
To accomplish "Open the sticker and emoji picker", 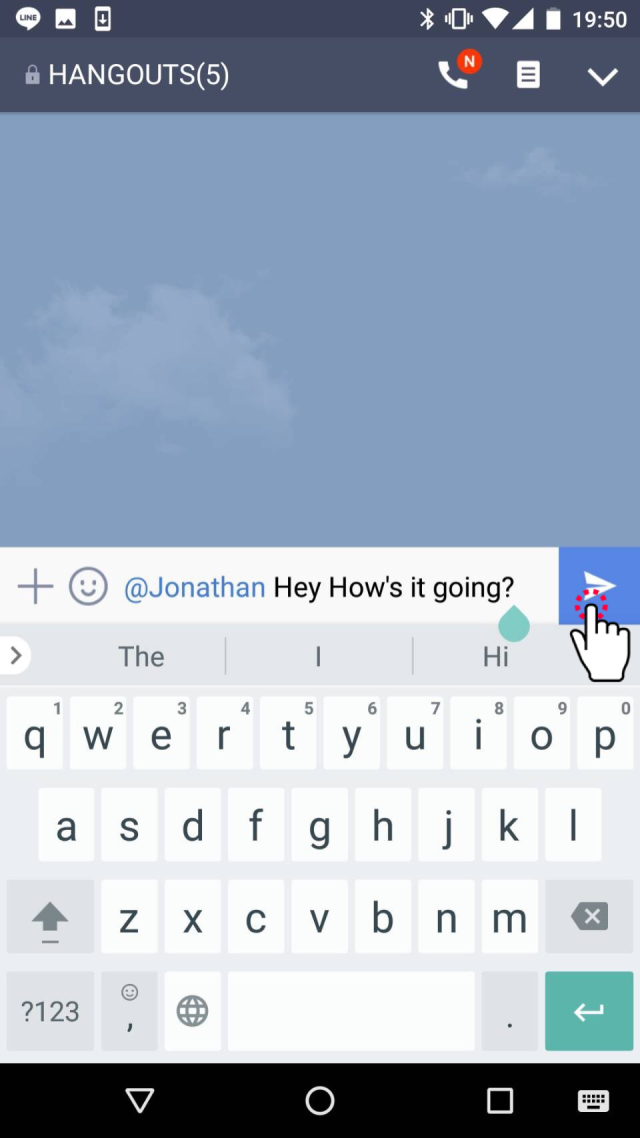I will pos(88,586).
